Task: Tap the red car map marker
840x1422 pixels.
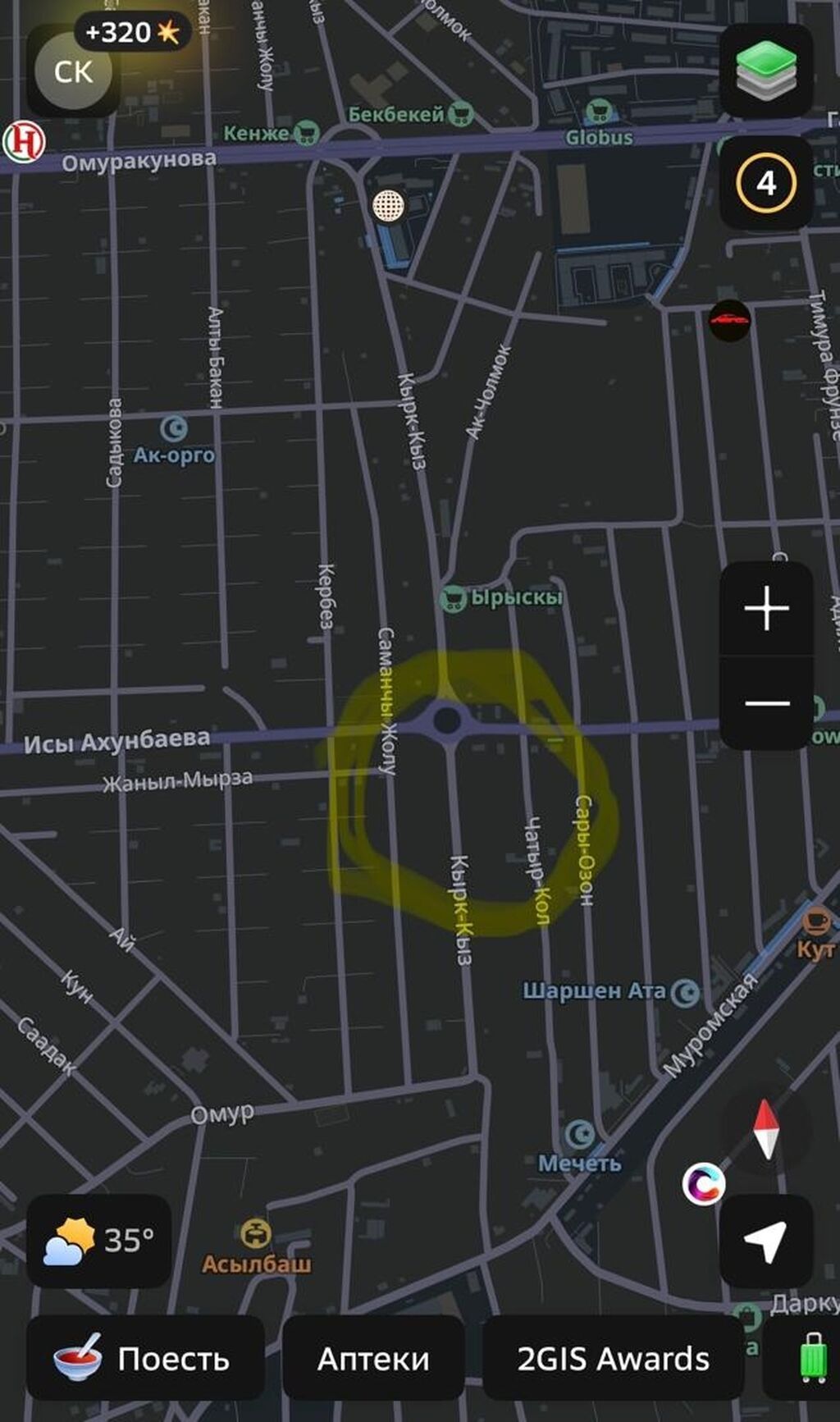Action: coord(729,320)
